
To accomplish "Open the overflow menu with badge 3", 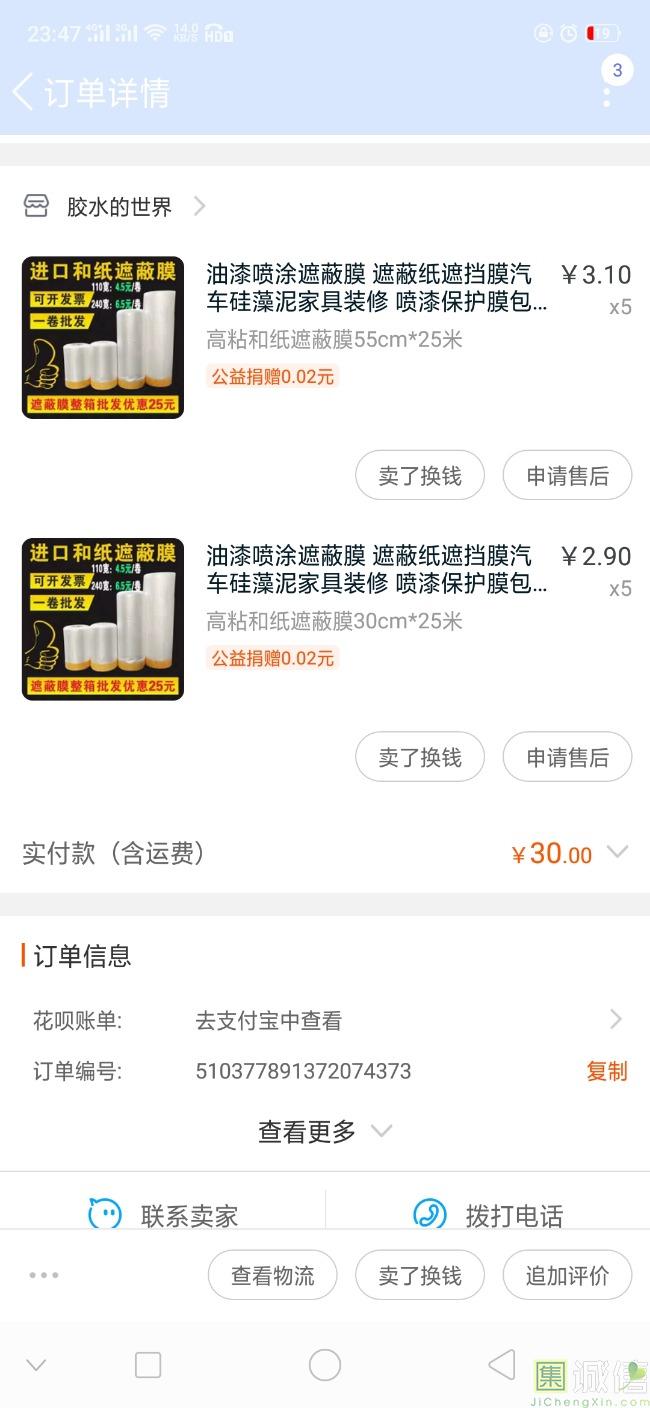I will [x=607, y=96].
